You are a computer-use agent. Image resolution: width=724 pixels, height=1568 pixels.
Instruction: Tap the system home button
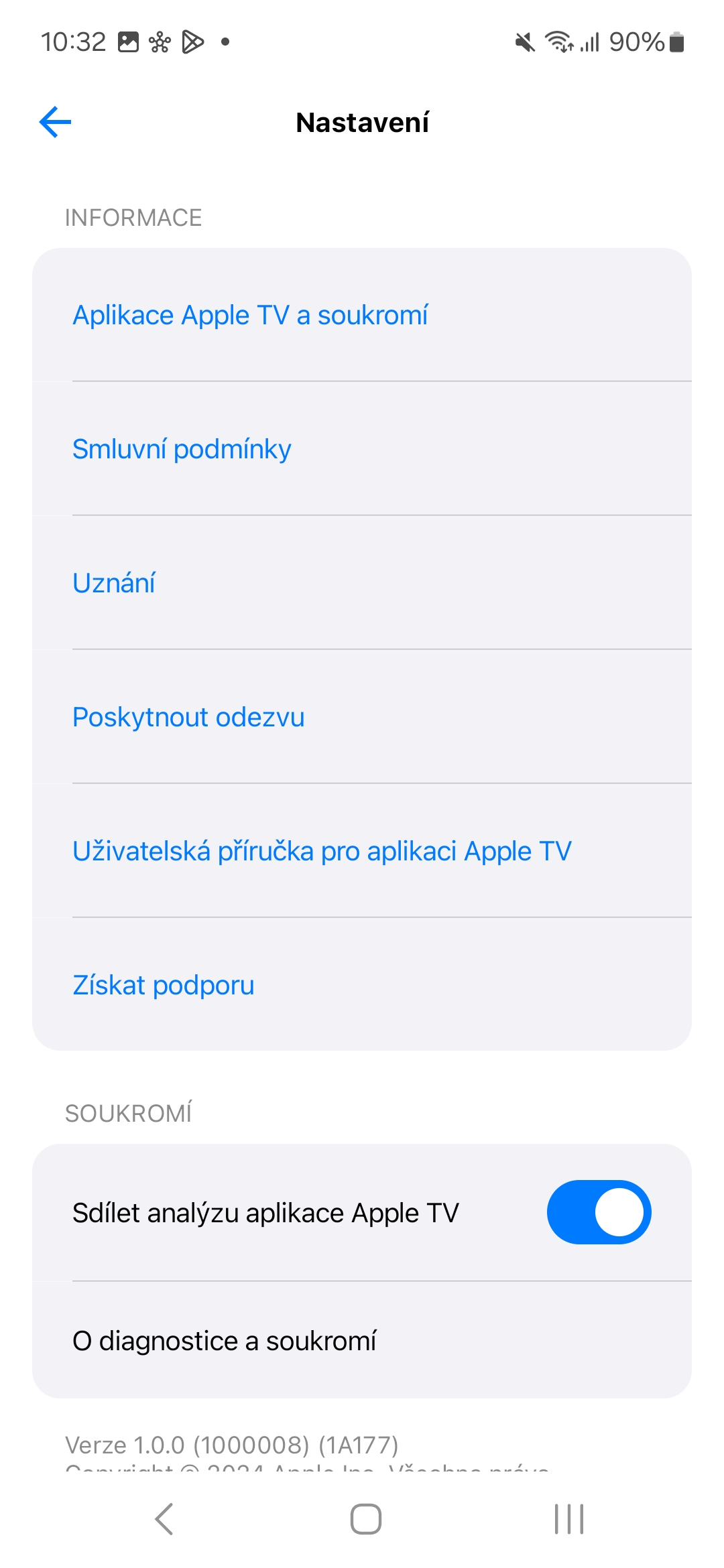[x=366, y=1518]
